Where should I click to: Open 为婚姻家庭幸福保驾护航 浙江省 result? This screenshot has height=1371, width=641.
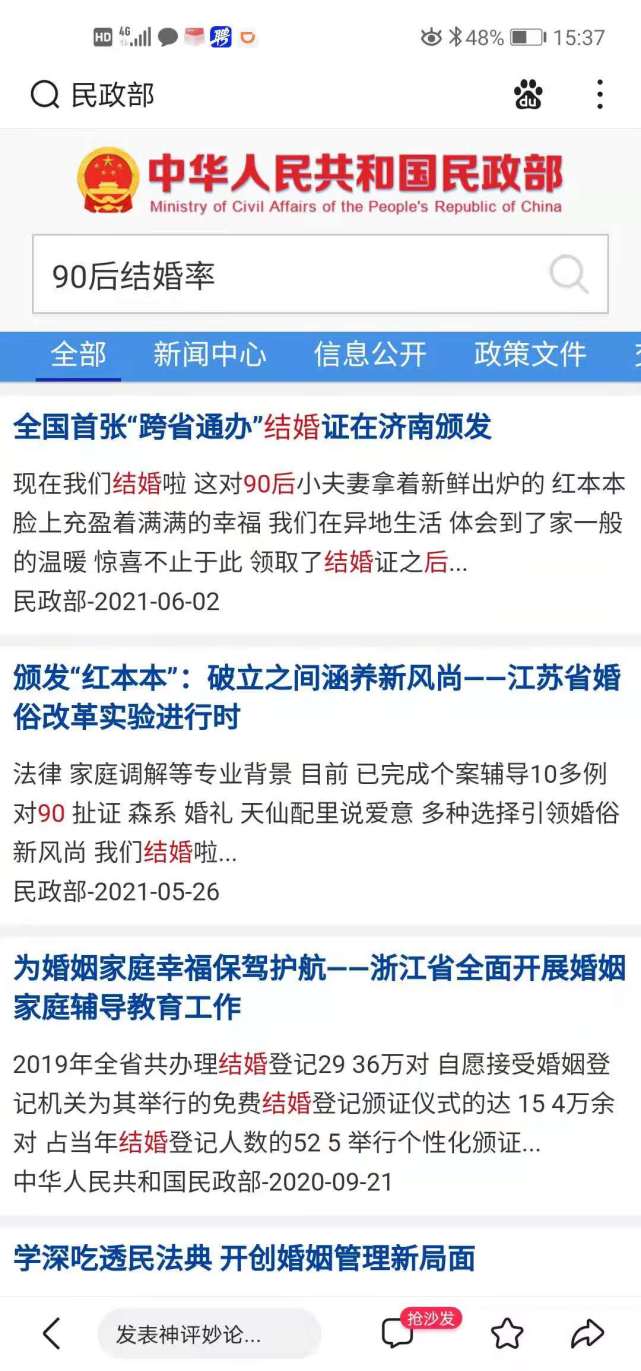318,987
